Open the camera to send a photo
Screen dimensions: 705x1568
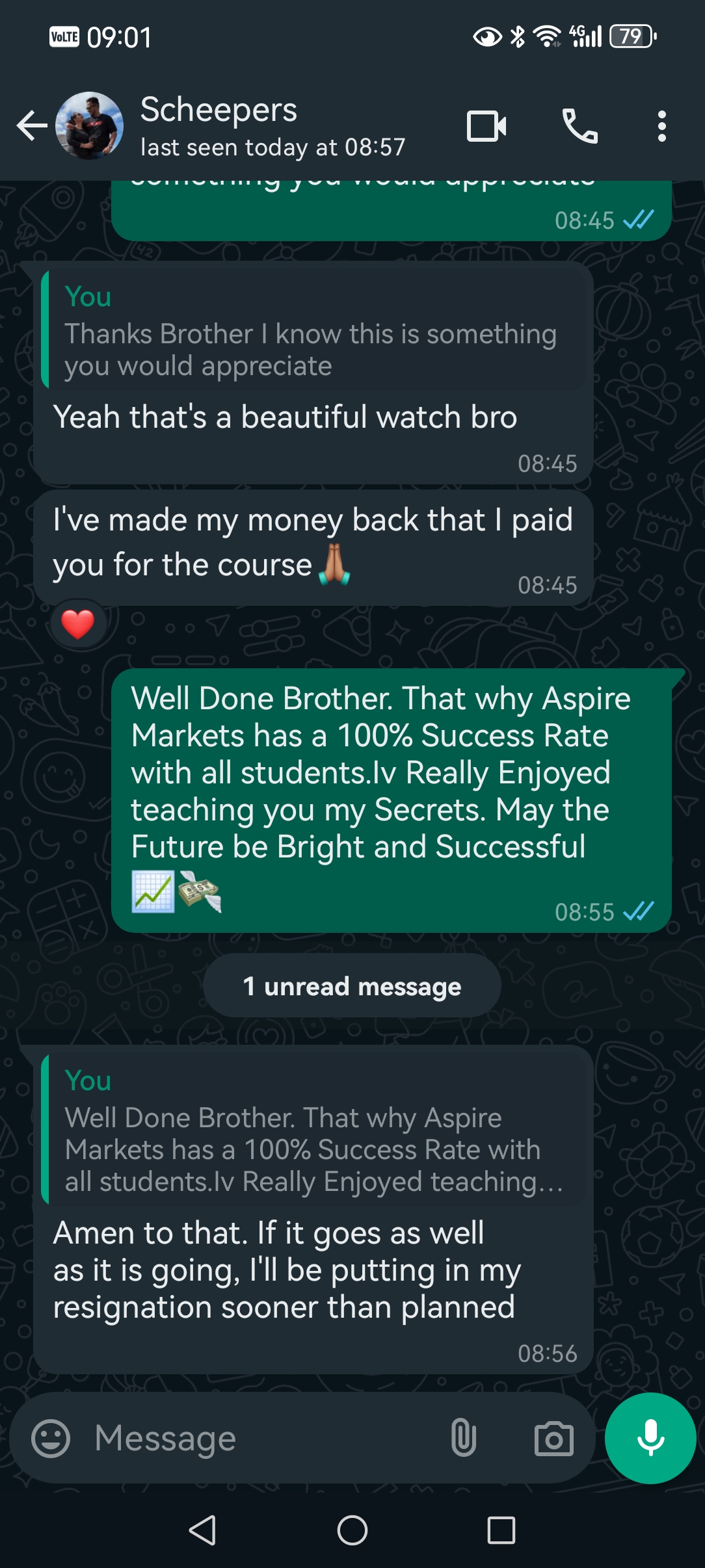(x=553, y=1439)
